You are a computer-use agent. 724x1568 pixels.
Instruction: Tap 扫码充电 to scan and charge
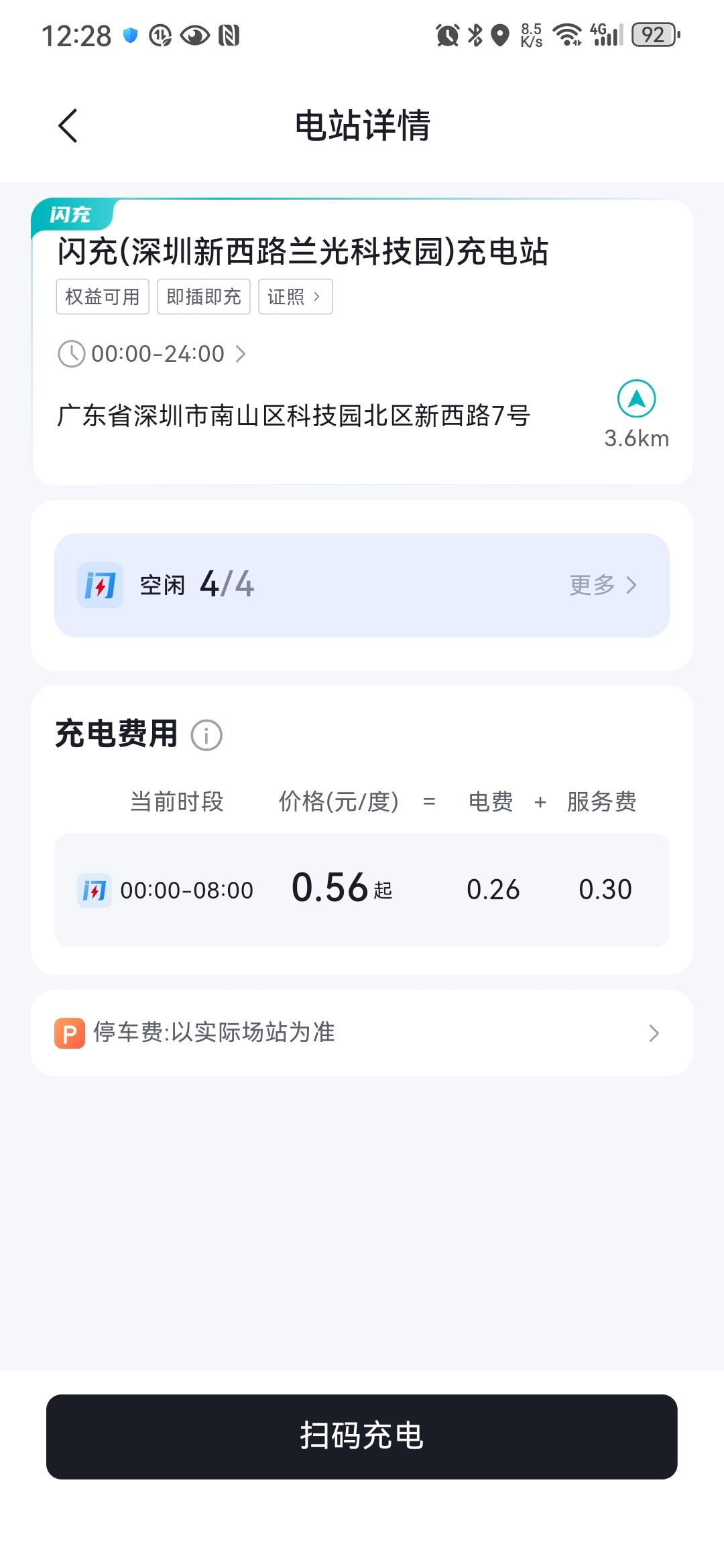(362, 1436)
